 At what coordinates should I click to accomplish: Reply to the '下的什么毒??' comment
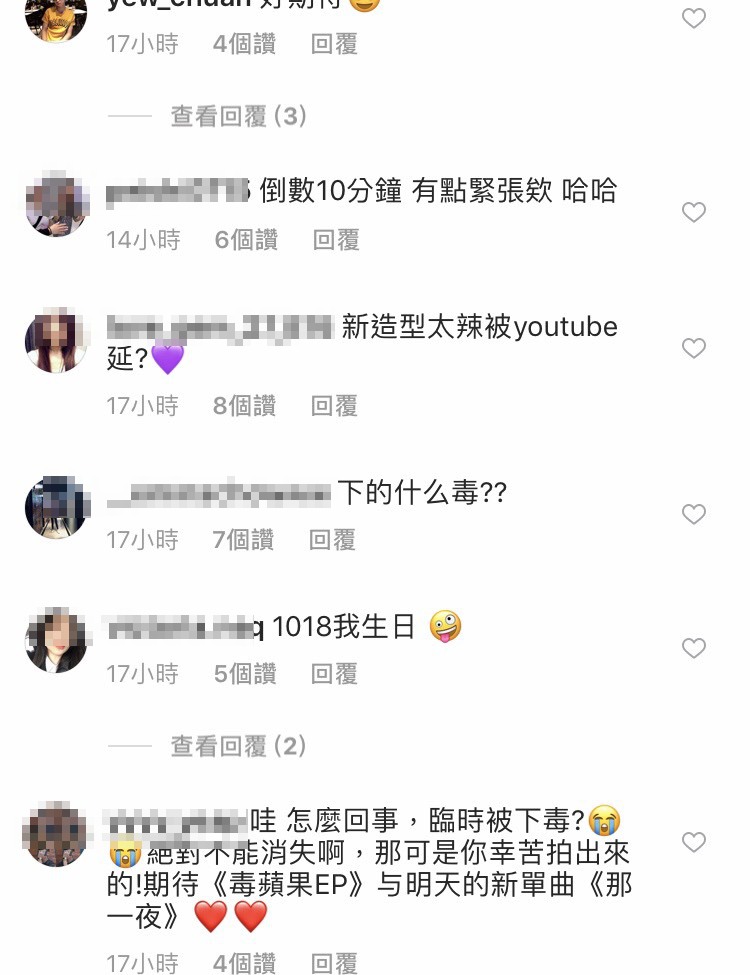[332, 540]
